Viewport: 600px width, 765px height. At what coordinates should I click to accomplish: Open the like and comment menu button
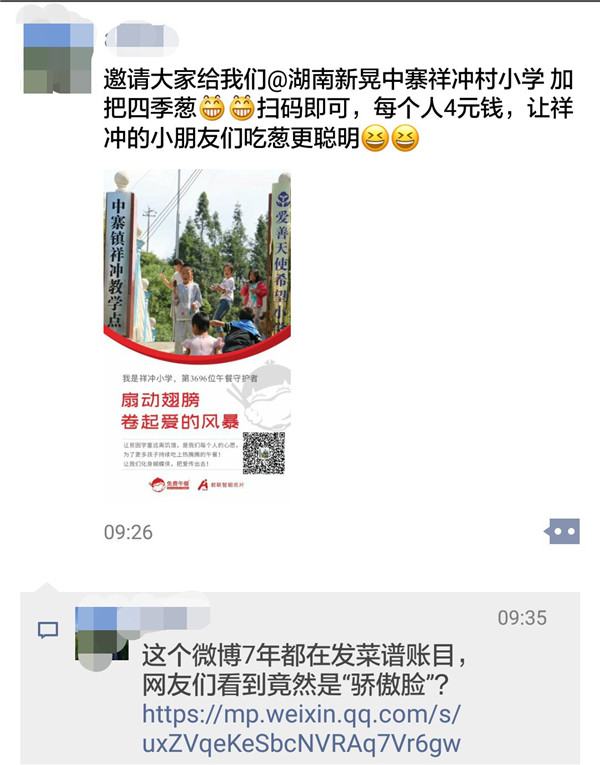click(x=562, y=531)
